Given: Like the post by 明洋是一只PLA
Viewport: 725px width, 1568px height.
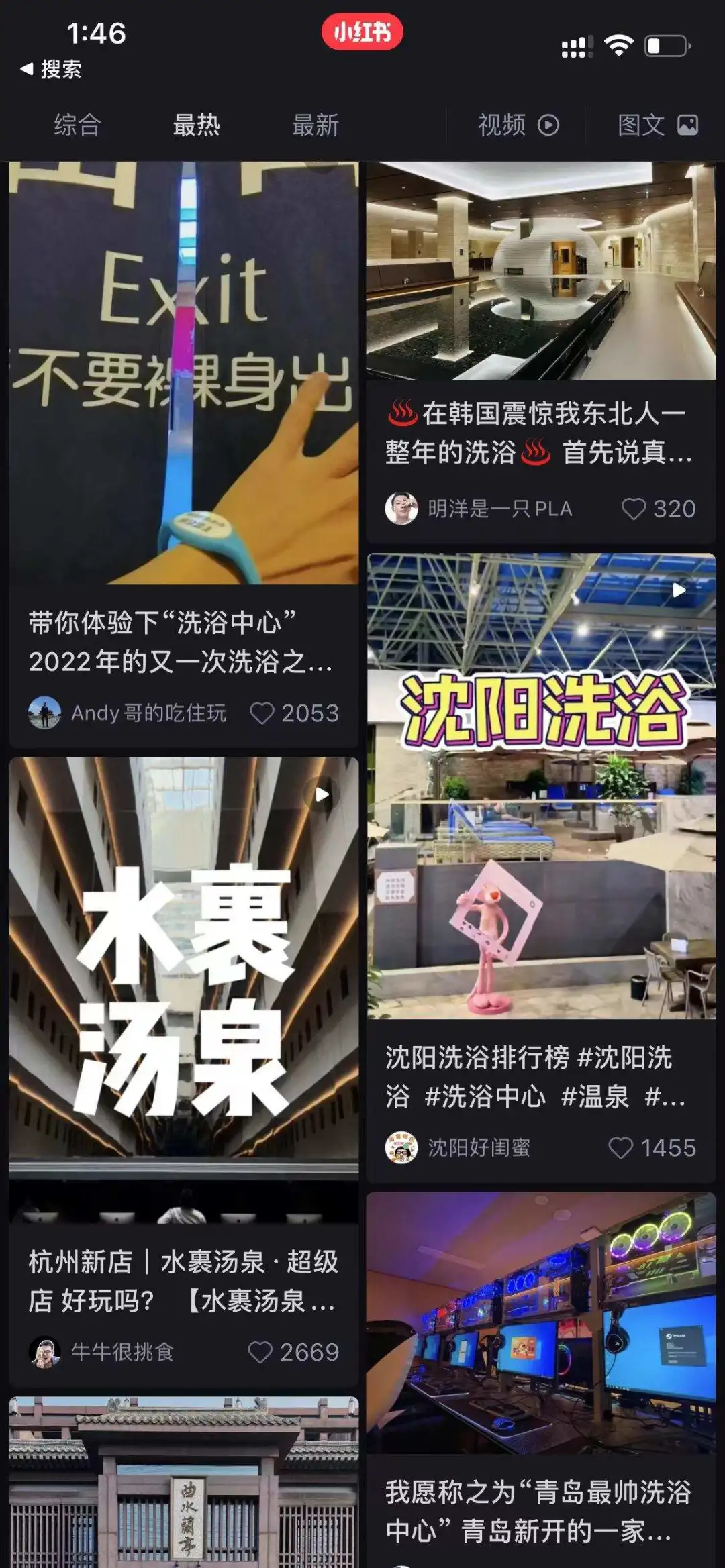Looking at the screenshot, I should [x=658, y=509].
